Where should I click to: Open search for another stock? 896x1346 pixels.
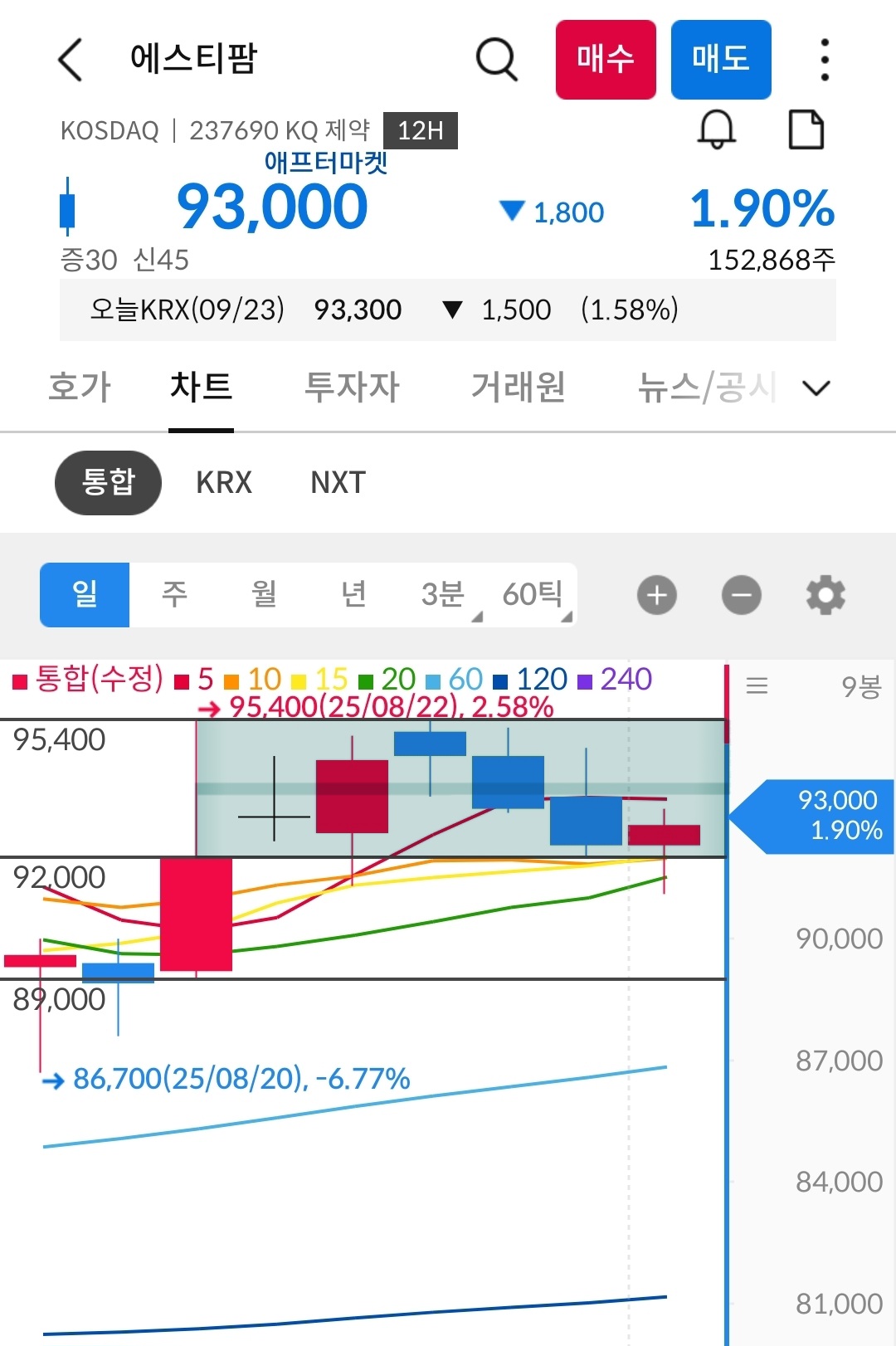pos(496,60)
